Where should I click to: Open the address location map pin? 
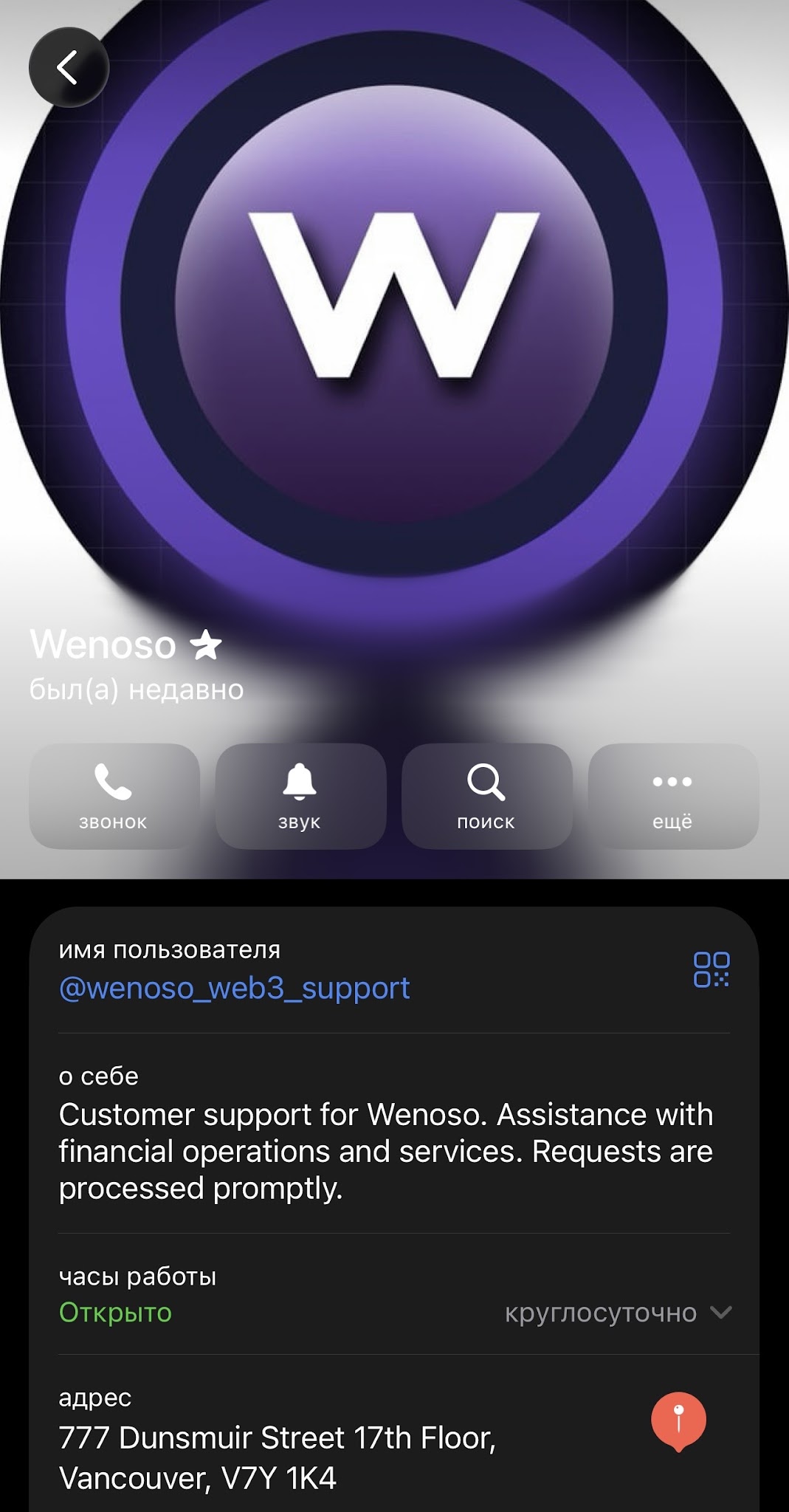(x=678, y=1421)
